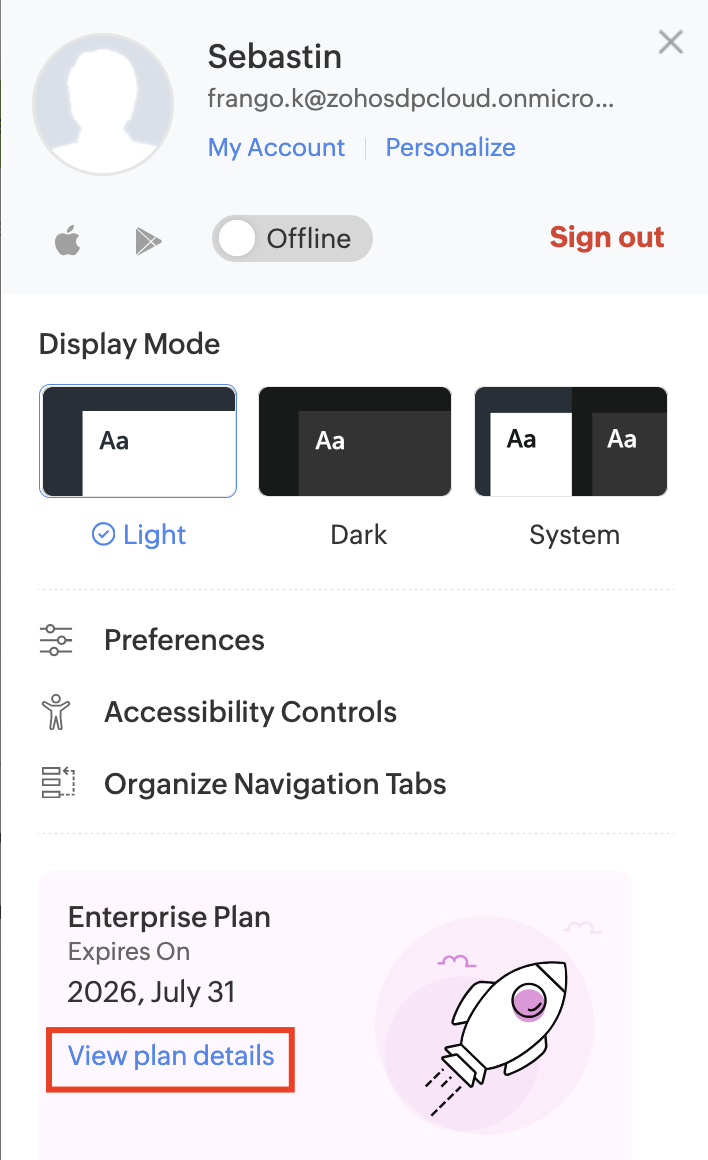
Task: Select the Light display mode
Action: [138, 441]
